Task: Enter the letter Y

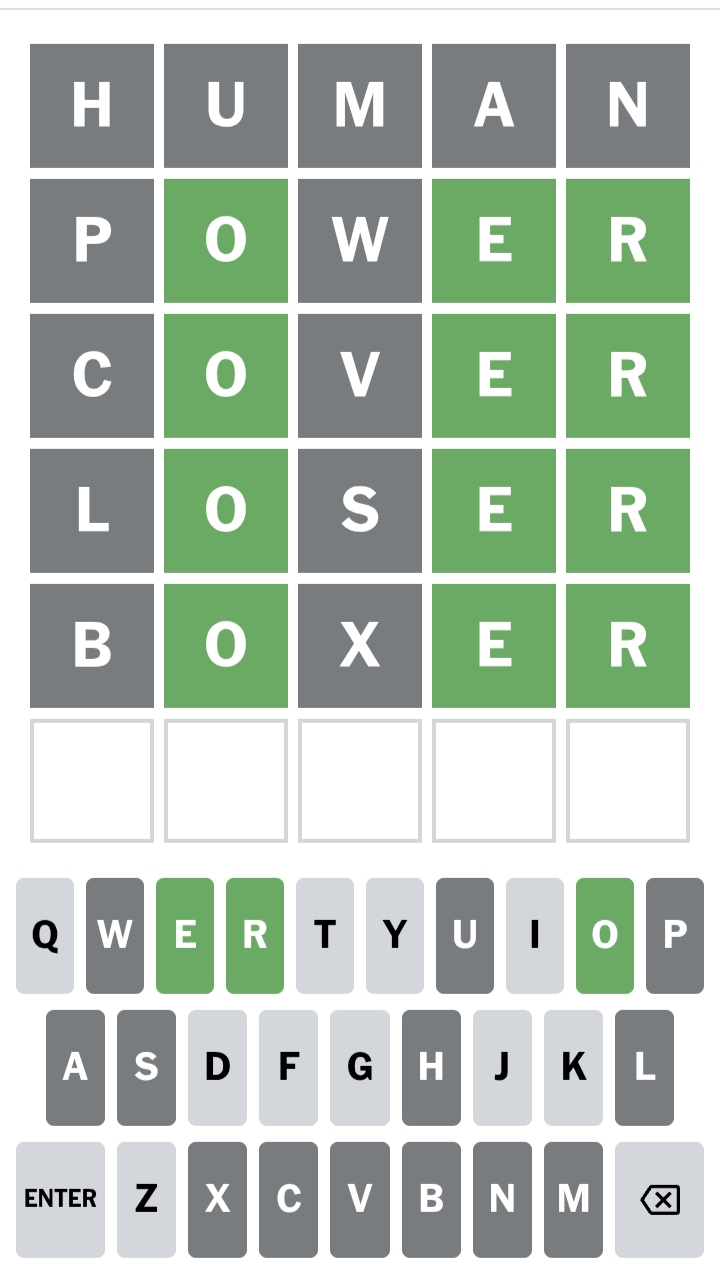Action: click(x=395, y=935)
